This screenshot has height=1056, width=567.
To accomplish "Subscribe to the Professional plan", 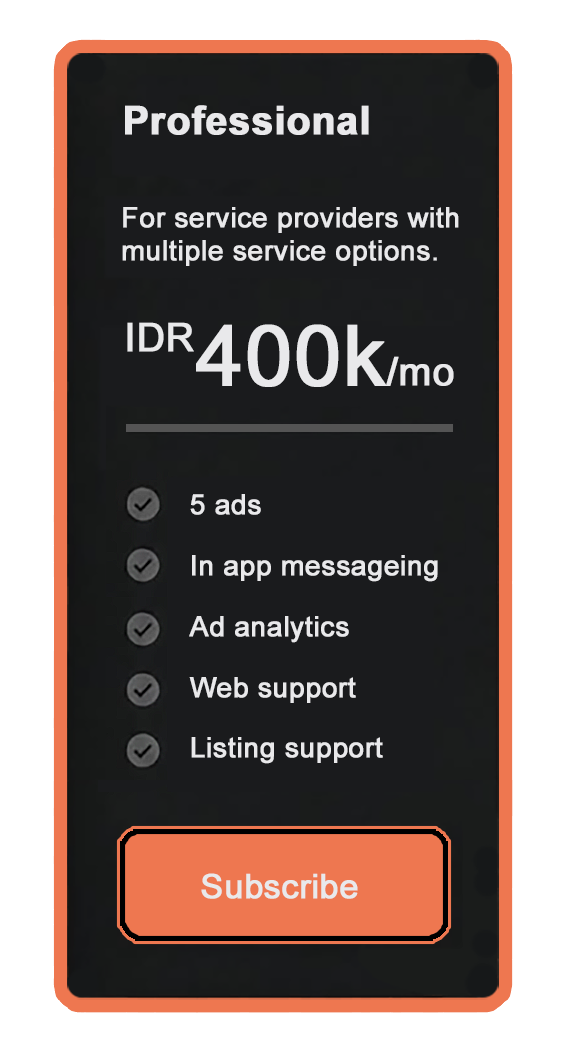I will [x=284, y=885].
